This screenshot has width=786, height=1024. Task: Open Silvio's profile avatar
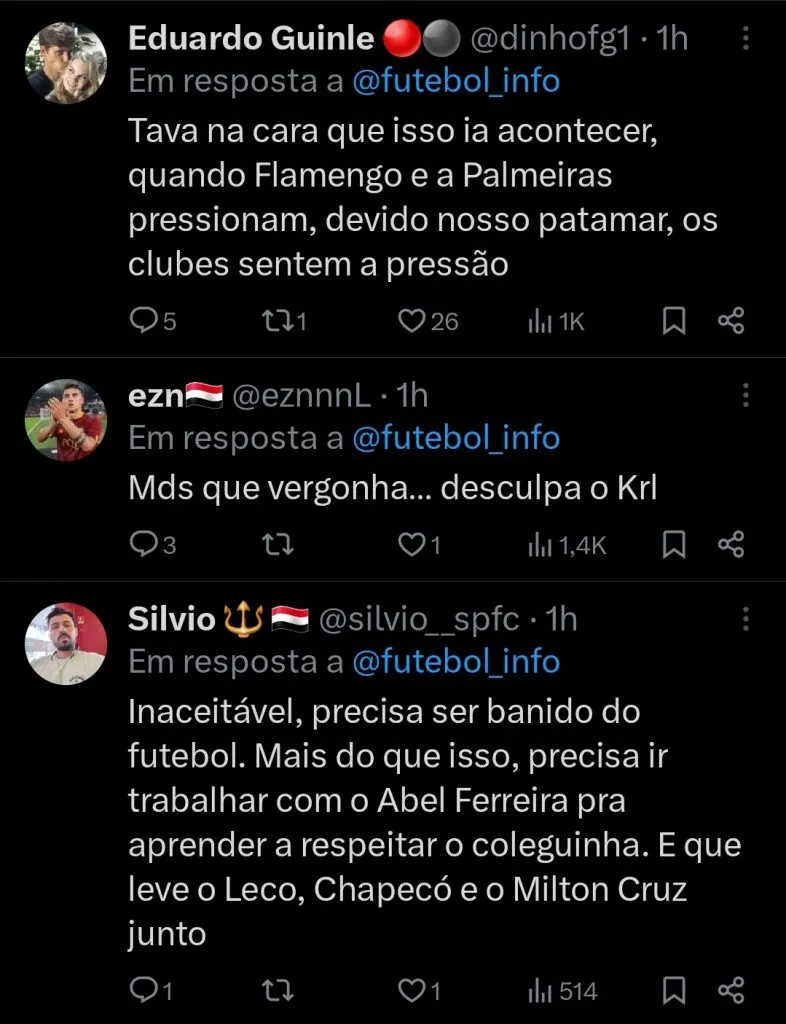click(66, 643)
